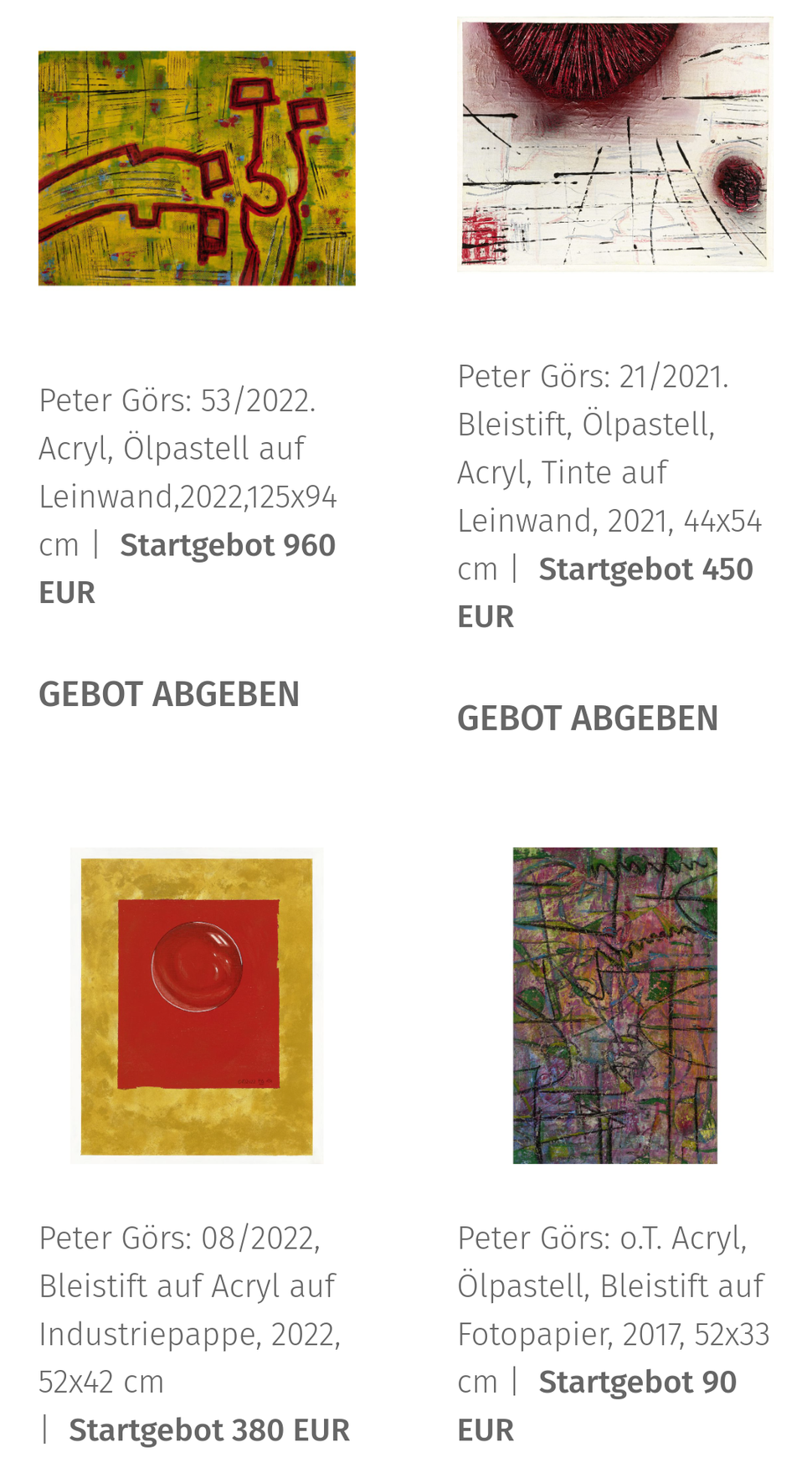This screenshot has width=812, height=1473.
Task: Open artwork image for Peter Görs 21/2021
Action: click(x=614, y=144)
